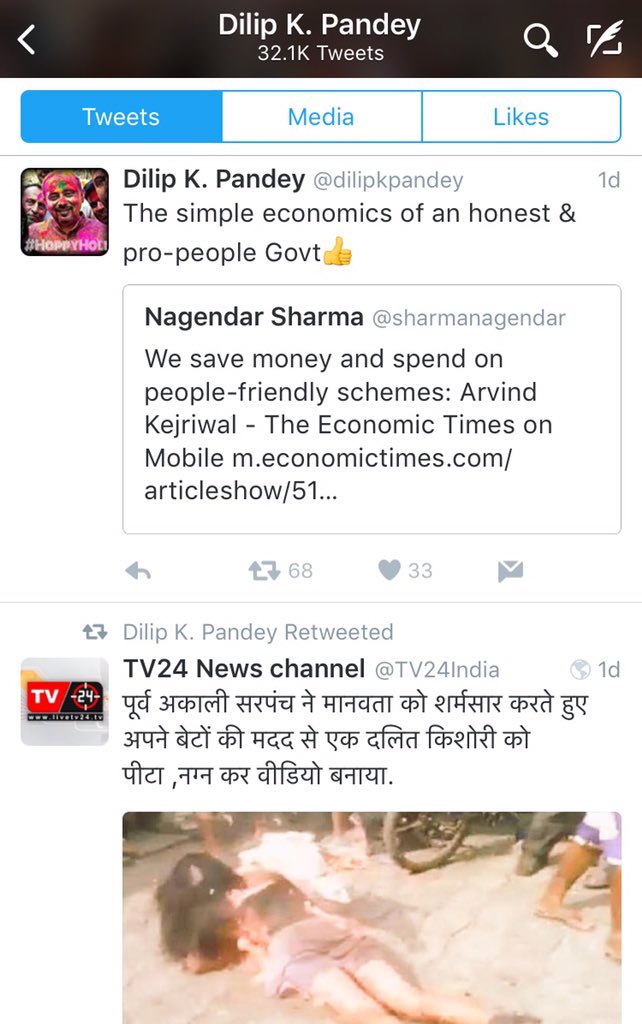642x1024 pixels.
Task: Reply to the honest Govt tweet
Action: tap(138, 571)
